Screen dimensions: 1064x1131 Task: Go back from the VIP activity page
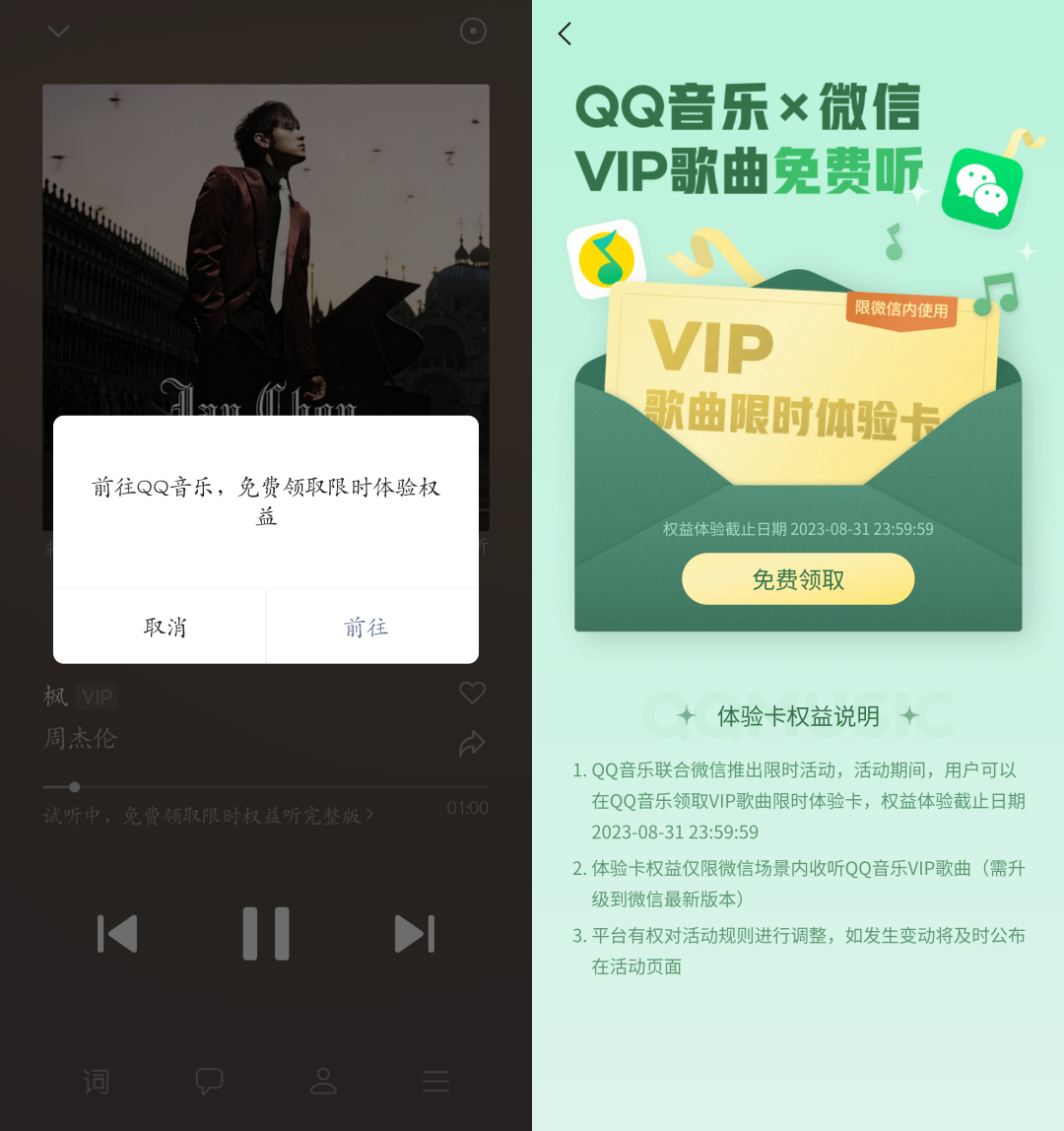[565, 33]
